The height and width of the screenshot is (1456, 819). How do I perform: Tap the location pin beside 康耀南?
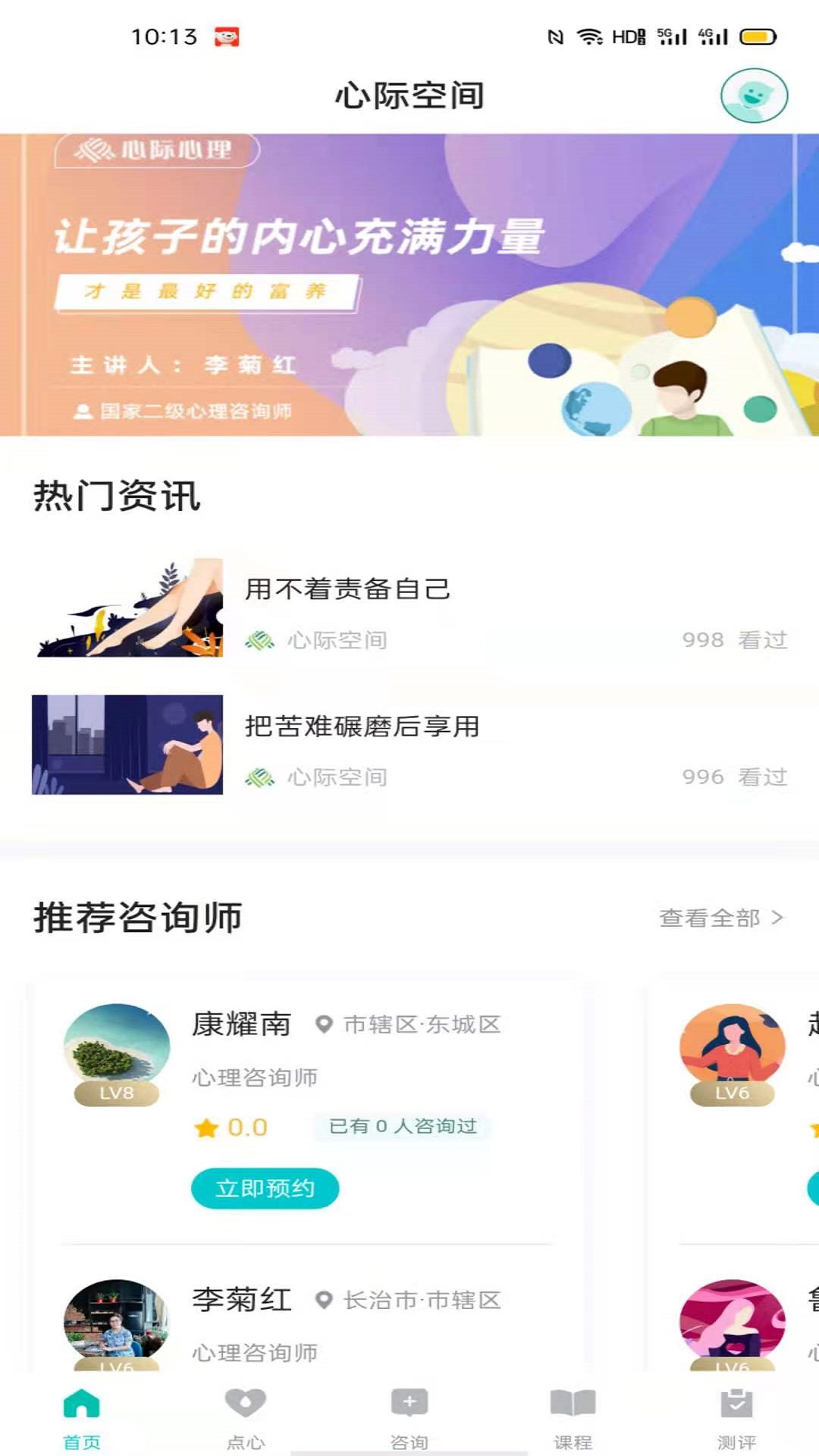[x=326, y=1023]
